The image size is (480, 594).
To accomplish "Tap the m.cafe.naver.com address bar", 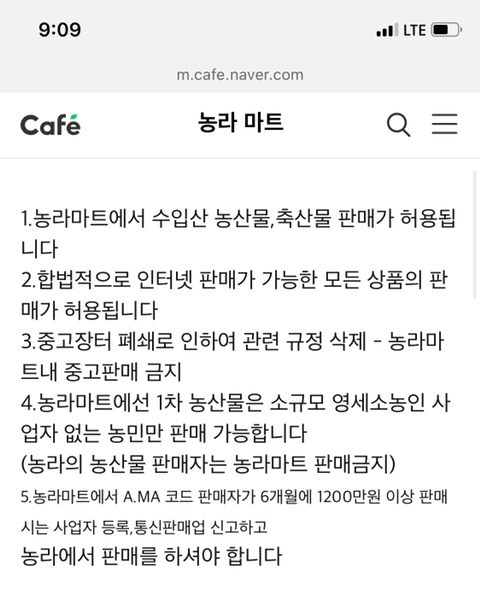I will [240, 75].
